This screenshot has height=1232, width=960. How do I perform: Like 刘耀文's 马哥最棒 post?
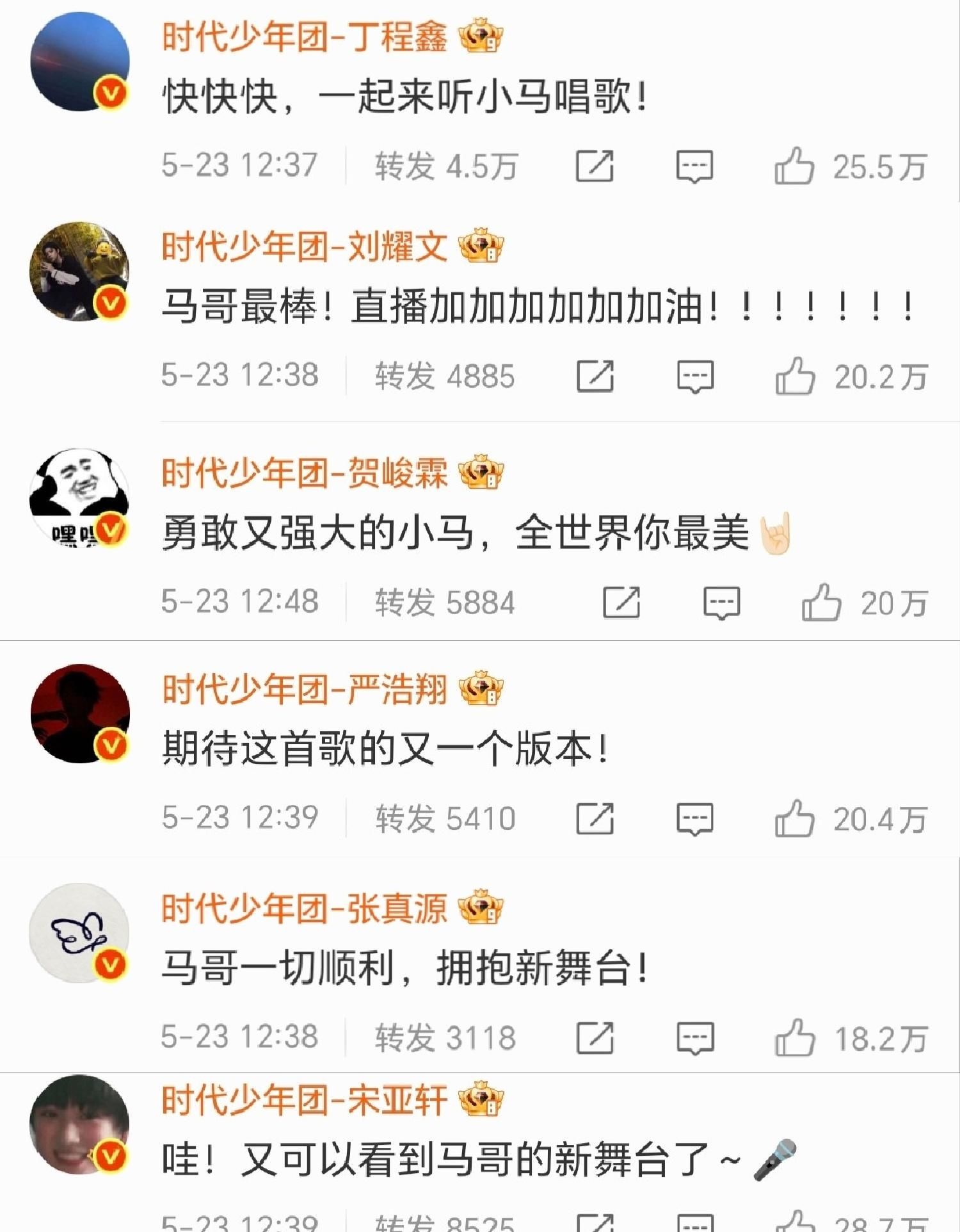coord(794,376)
